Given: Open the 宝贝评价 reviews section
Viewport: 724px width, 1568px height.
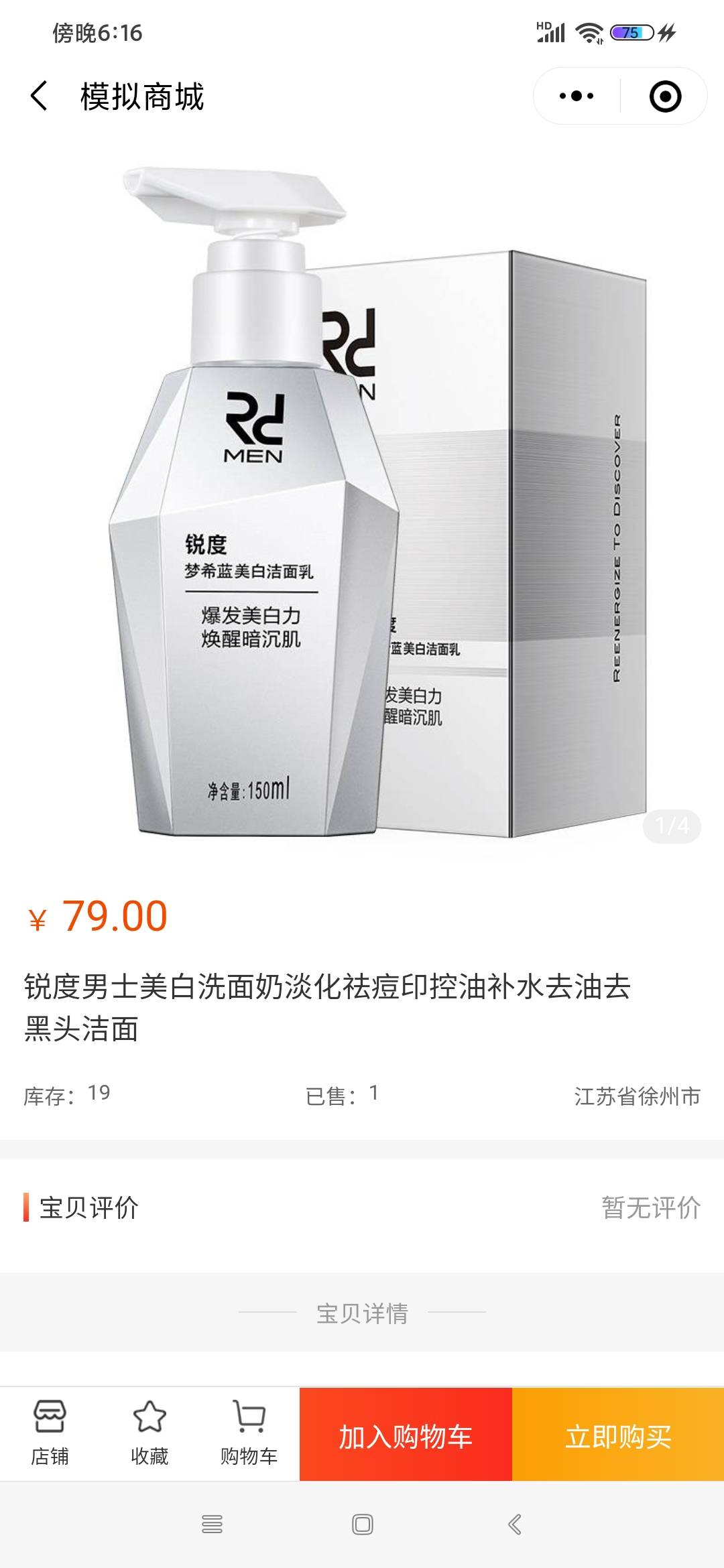Looking at the screenshot, I should 362,1207.
